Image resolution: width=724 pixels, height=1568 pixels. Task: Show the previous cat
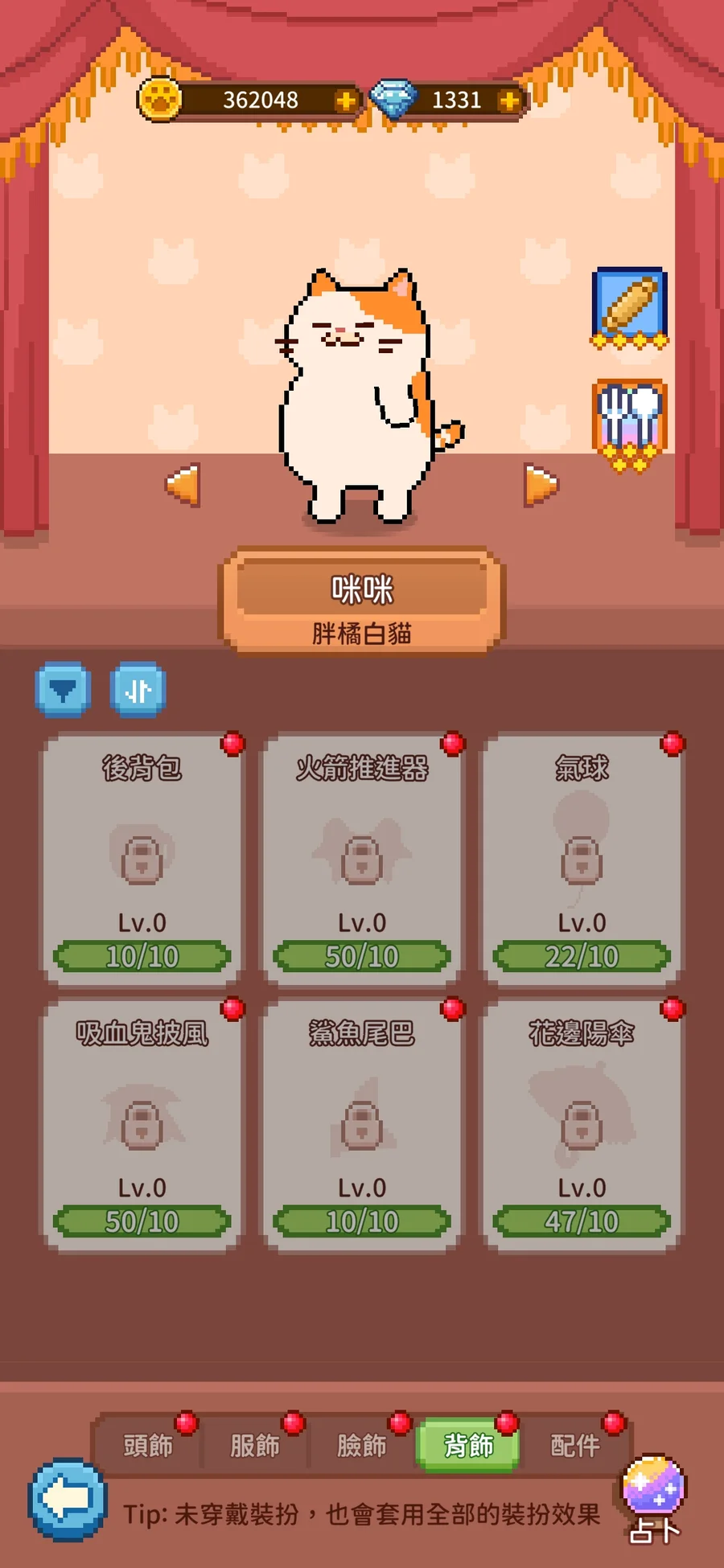point(183,485)
